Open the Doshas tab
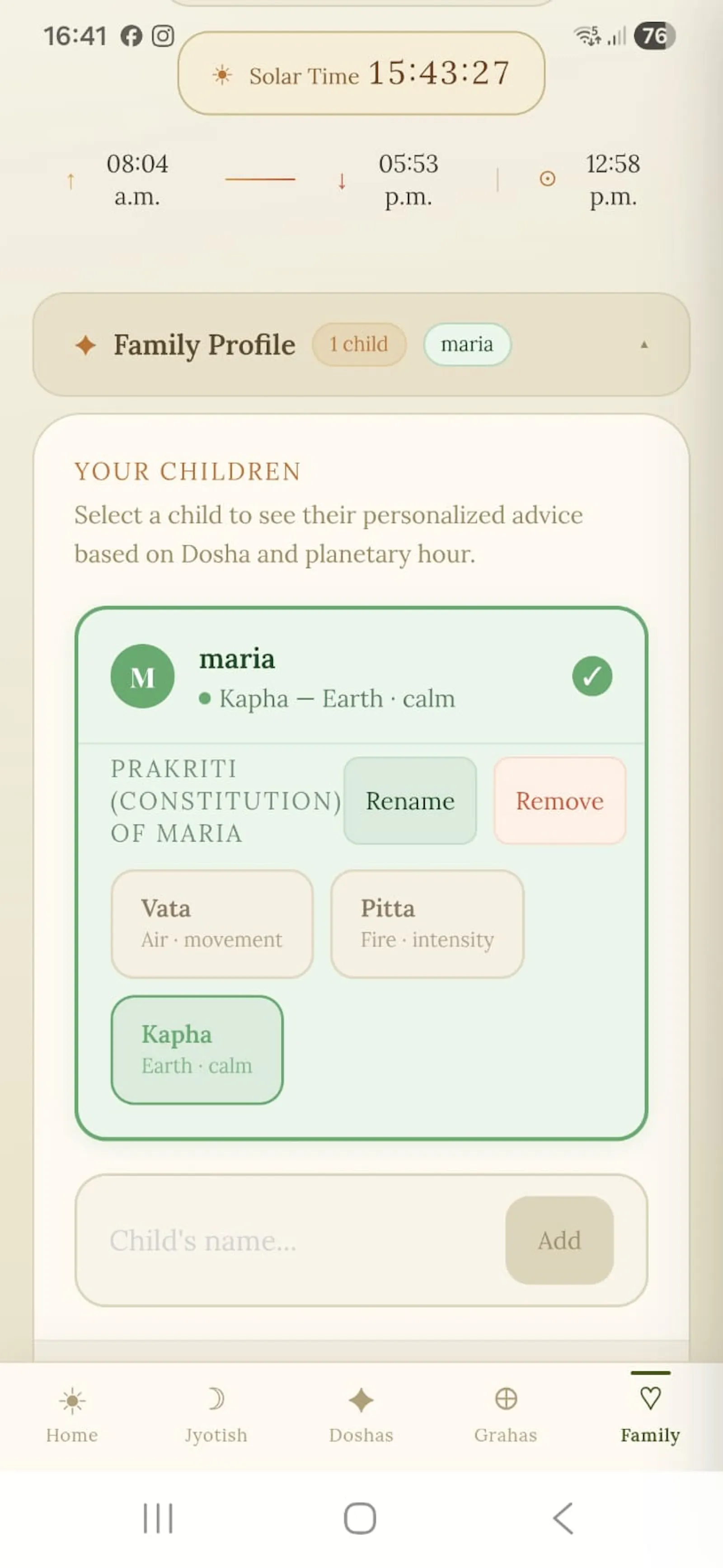This screenshot has width=723, height=1568. pyautogui.click(x=361, y=1415)
